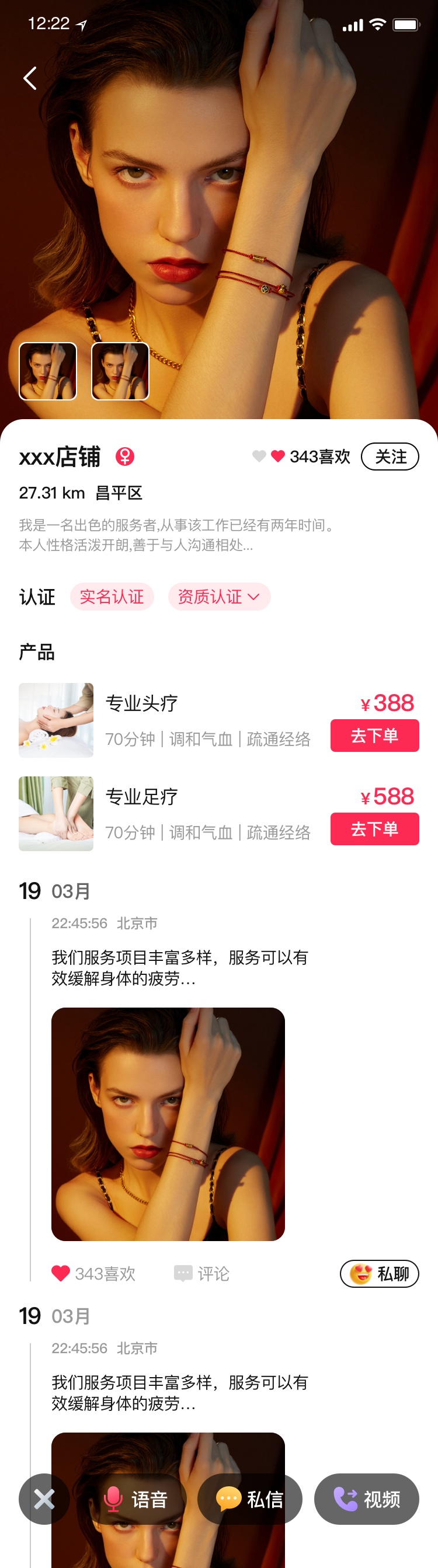Like the shop via heart next to 343喜欢
Image resolution: width=438 pixels, height=1568 pixels.
(278, 457)
